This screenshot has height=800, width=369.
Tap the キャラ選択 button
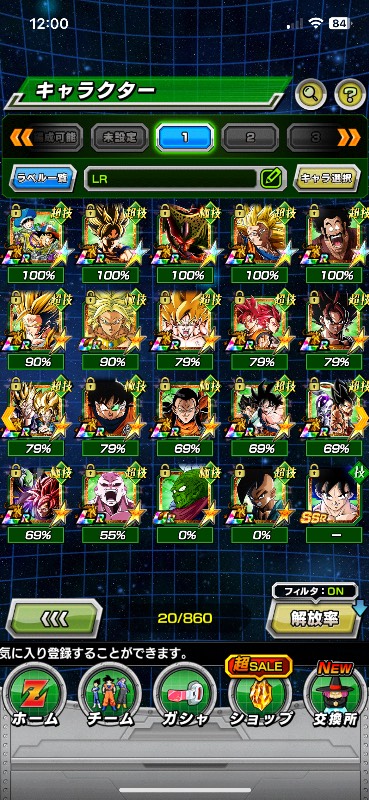327,178
